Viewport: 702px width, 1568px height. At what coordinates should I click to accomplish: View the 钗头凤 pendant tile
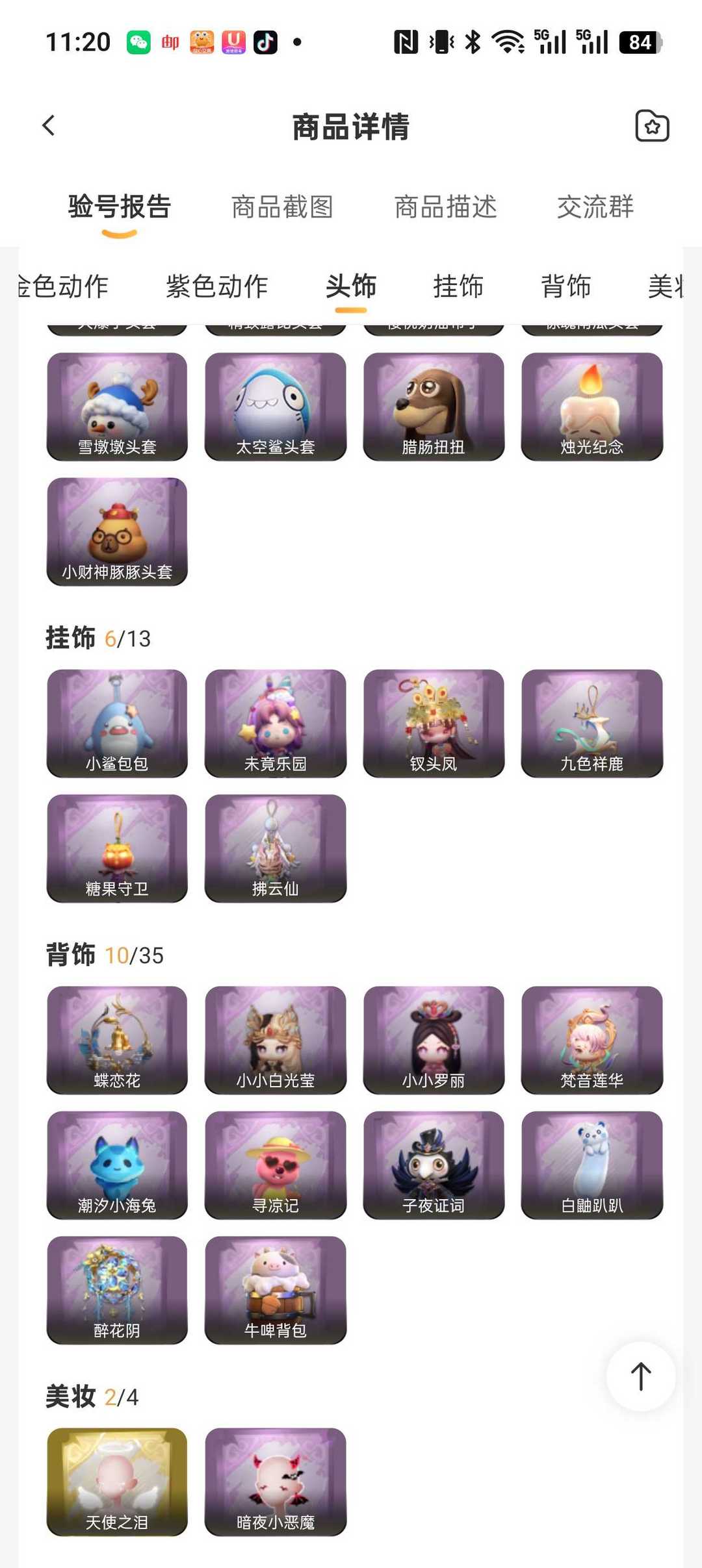434,723
